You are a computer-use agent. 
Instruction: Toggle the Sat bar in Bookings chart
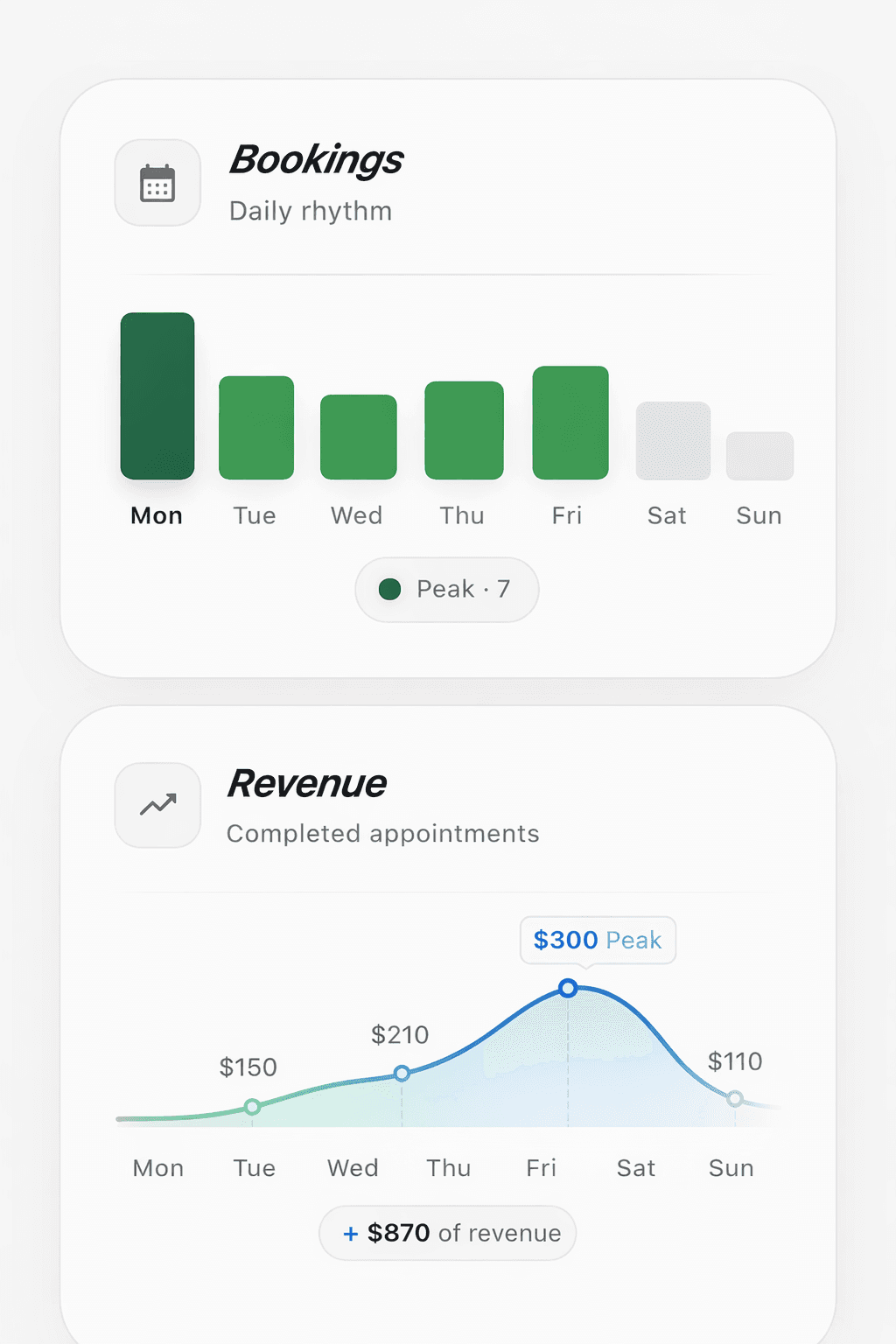pos(673,440)
